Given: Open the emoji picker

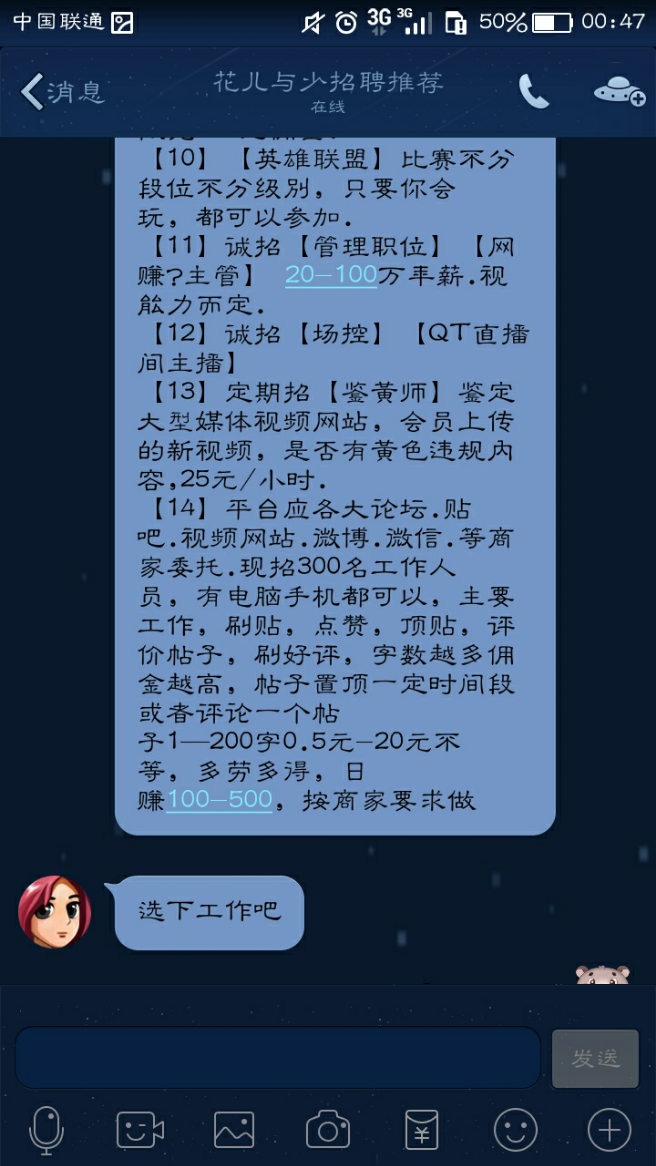Looking at the screenshot, I should tap(515, 1131).
